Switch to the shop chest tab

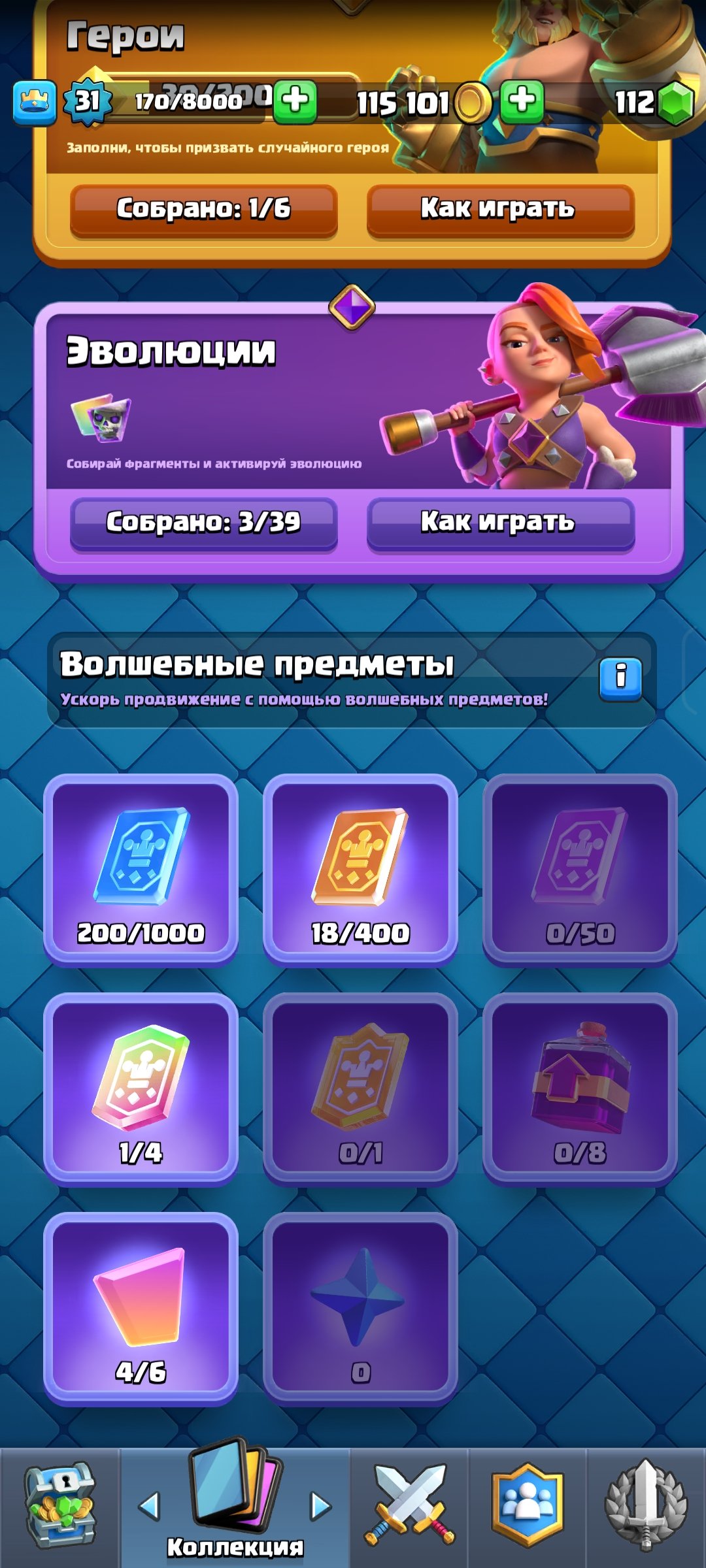pos(59,1507)
